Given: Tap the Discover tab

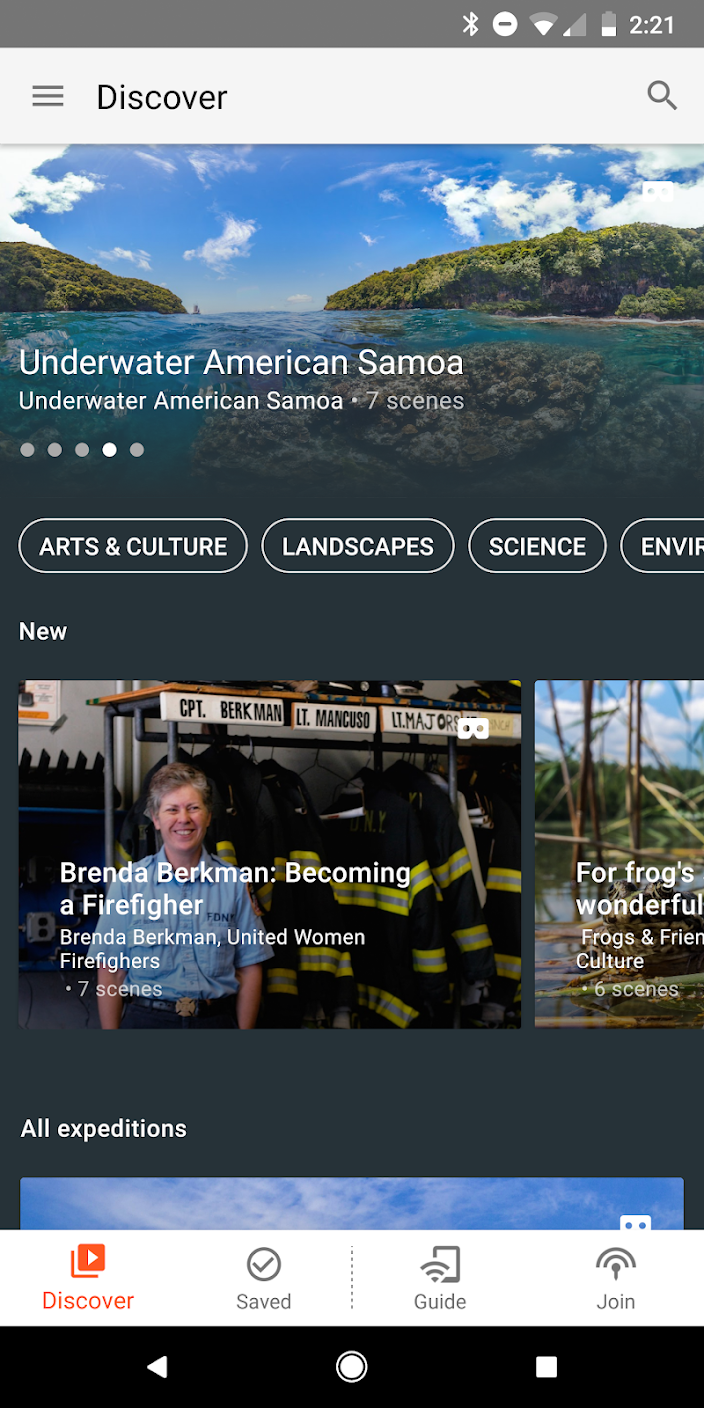Looking at the screenshot, I should point(88,1278).
